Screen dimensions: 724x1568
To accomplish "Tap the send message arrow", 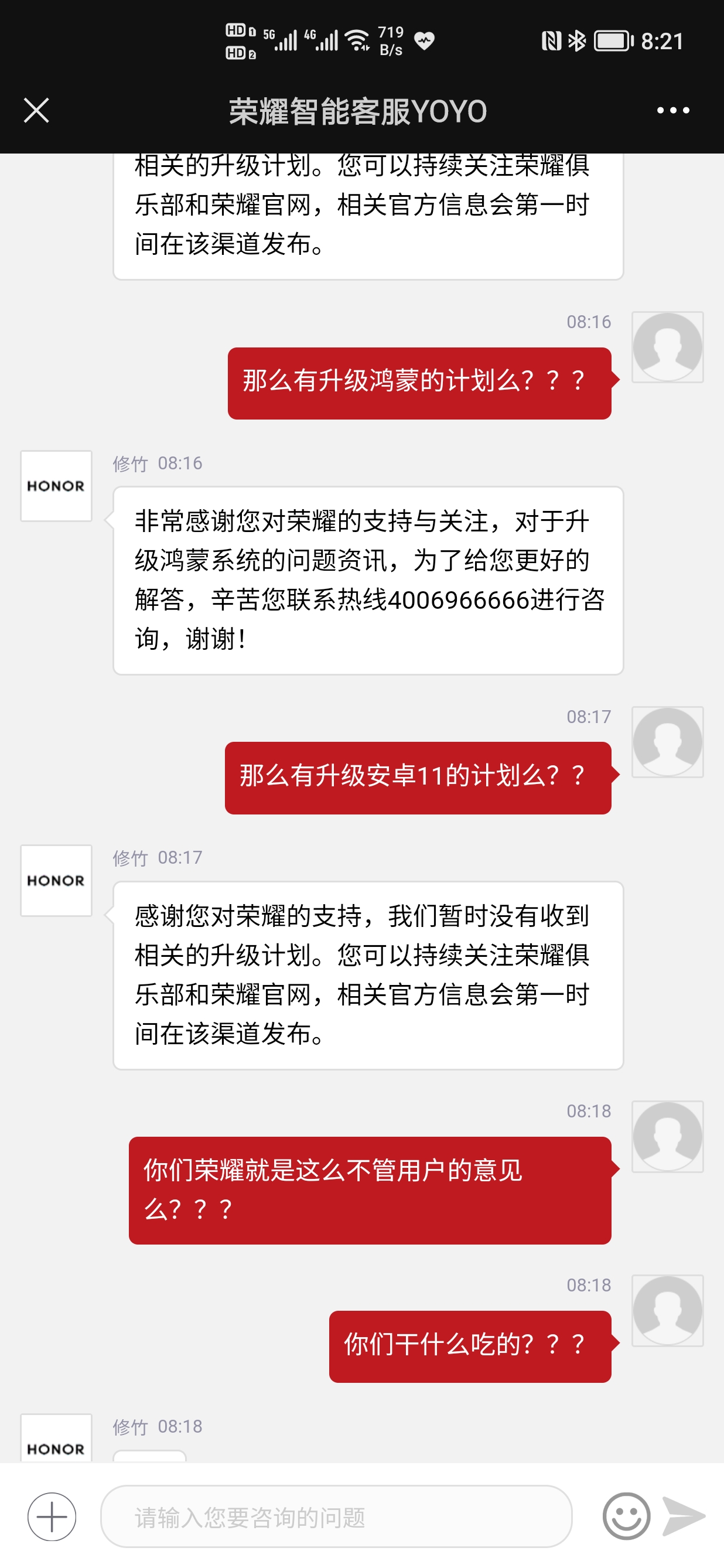I will coord(684,1516).
